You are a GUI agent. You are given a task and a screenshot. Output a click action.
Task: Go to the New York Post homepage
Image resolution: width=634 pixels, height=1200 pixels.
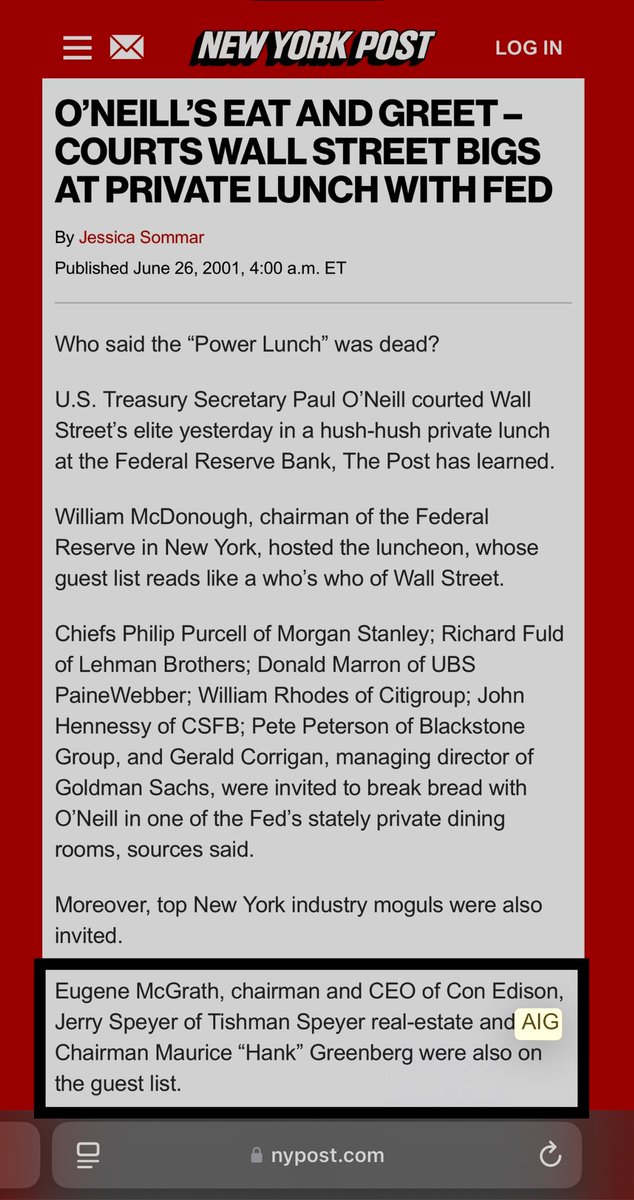pos(316,46)
